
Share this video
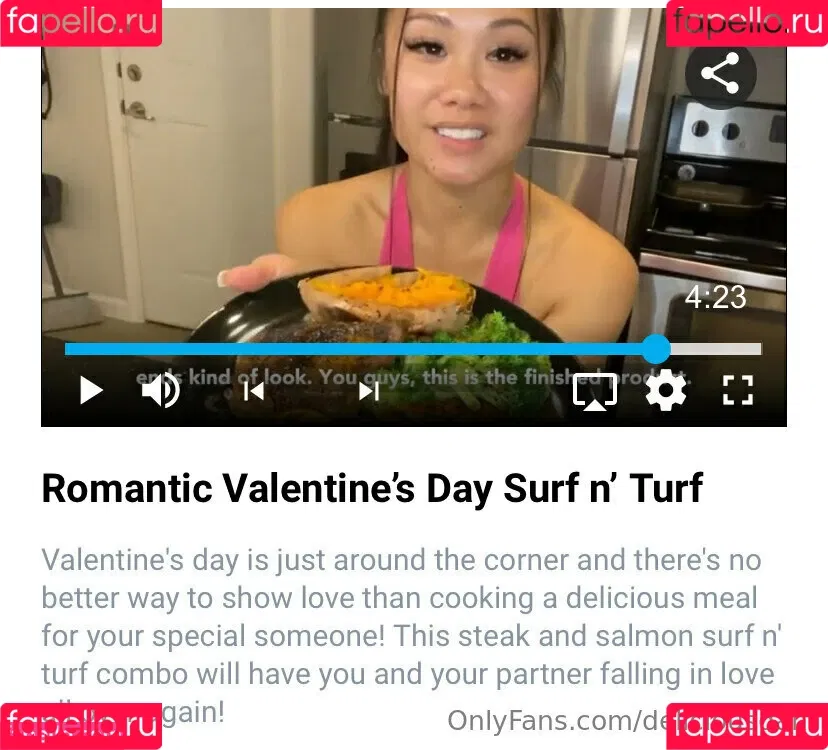(x=720, y=75)
